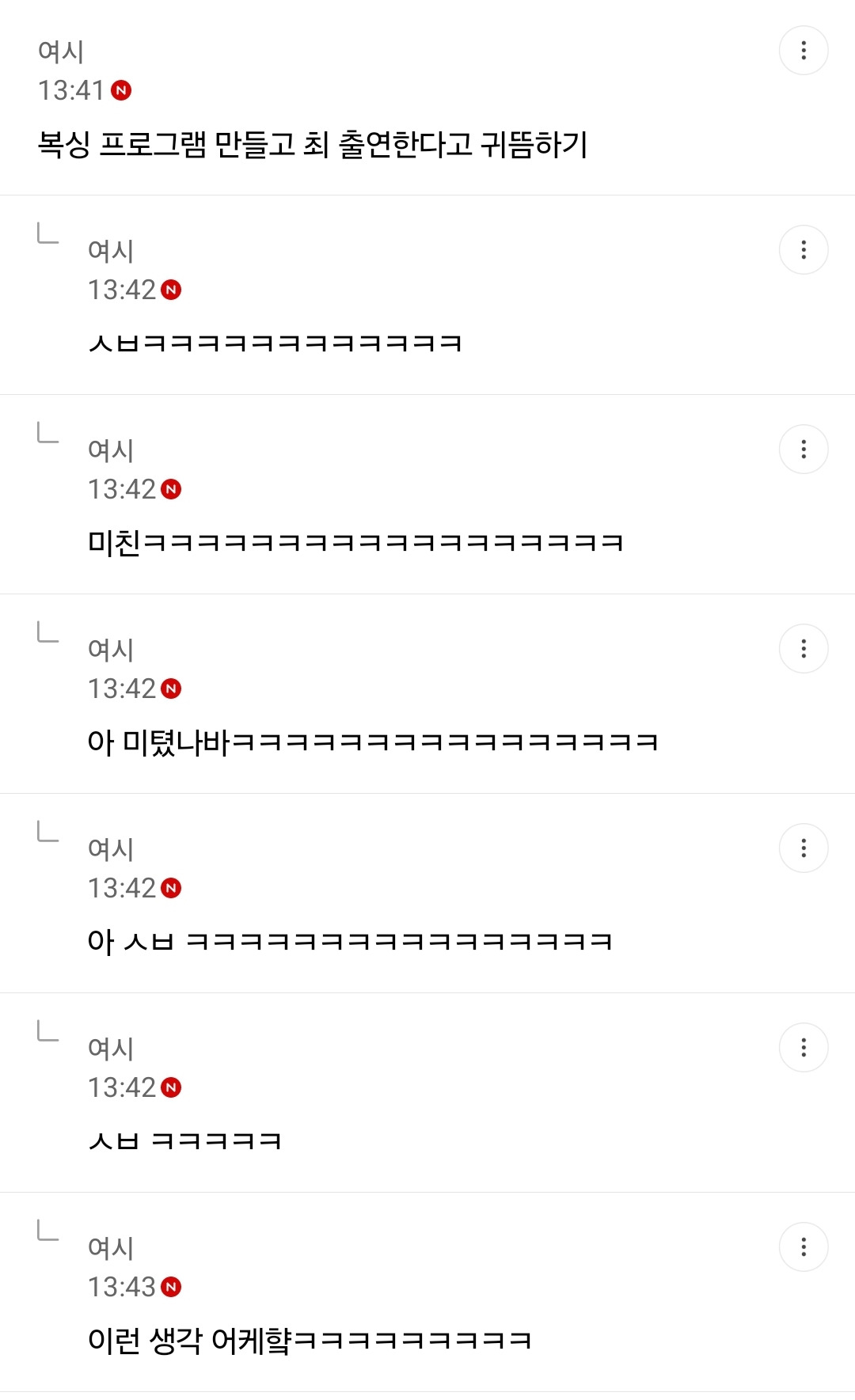Open the more menu on the '아 ㅅㅂ ㅋㅋㅋ' reply
This screenshot has width=855, height=1400.
[804, 848]
